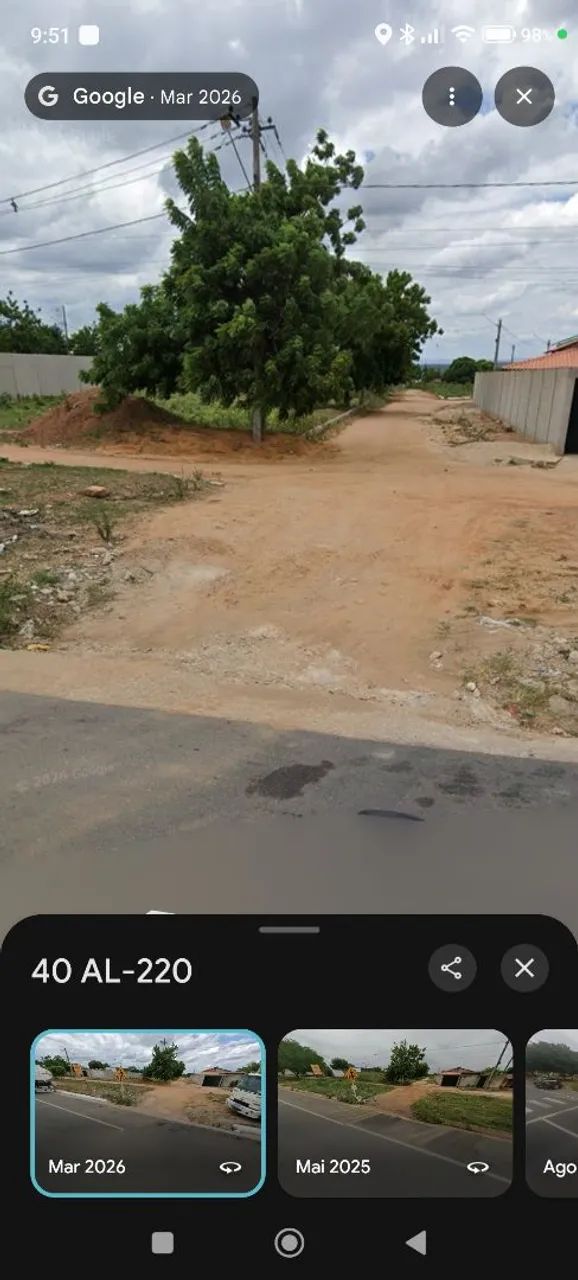Share the 40 AL-220 location
578x1280 pixels.
click(x=452, y=968)
